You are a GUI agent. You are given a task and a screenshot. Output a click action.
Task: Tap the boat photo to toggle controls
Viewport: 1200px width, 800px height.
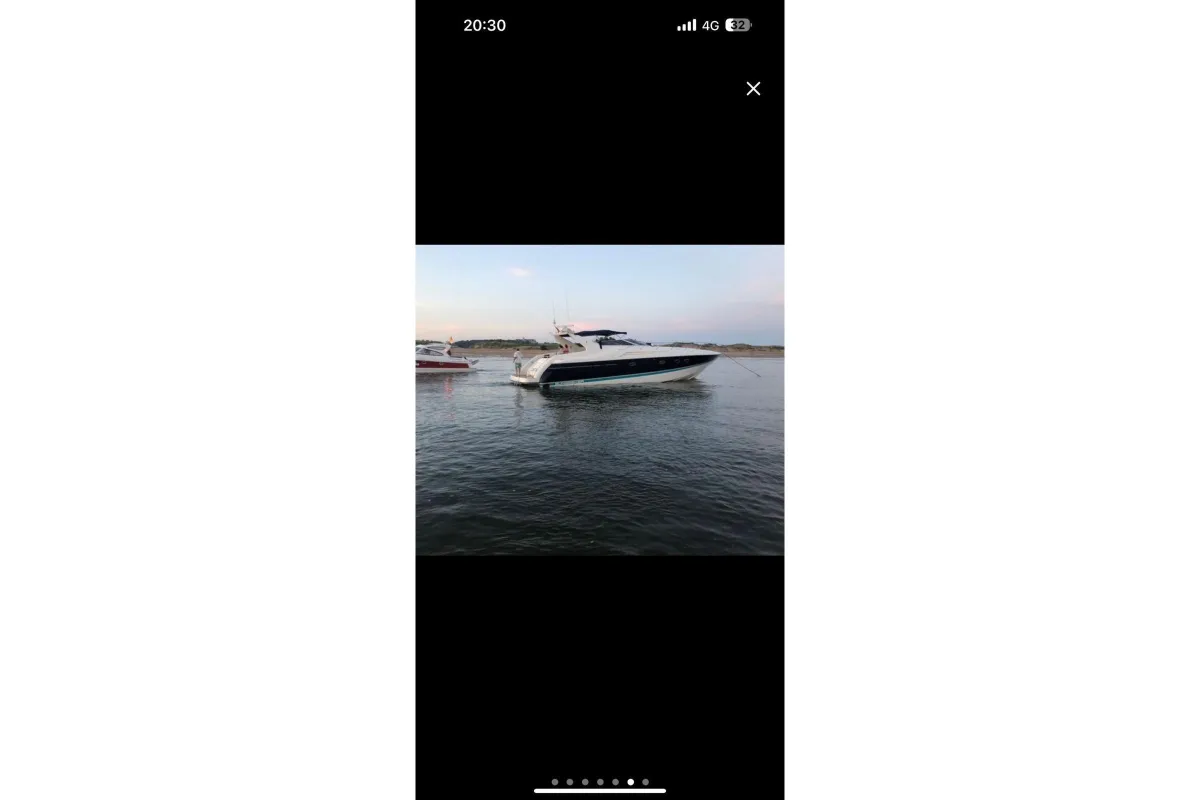pyautogui.click(x=600, y=400)
